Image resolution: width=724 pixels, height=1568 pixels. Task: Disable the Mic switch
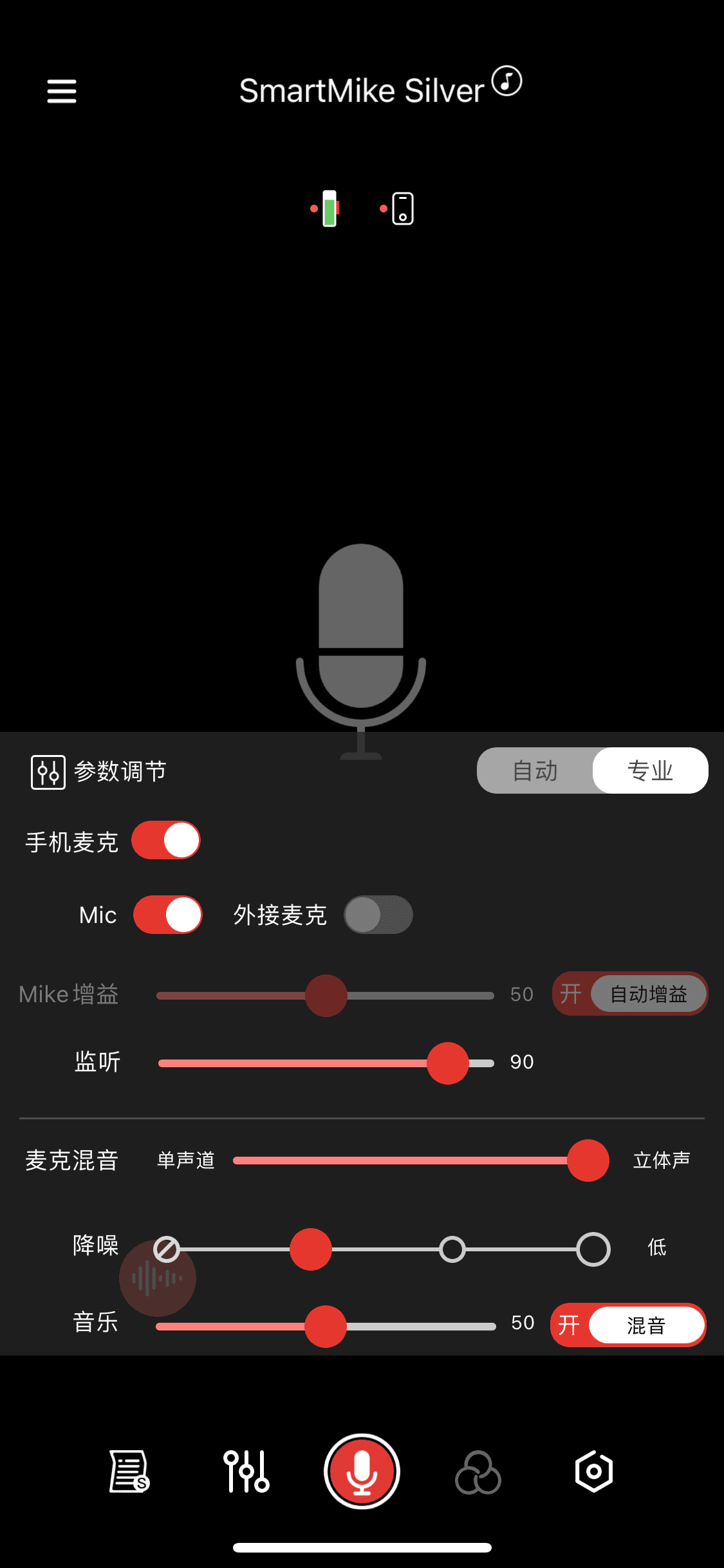(167, 915)
